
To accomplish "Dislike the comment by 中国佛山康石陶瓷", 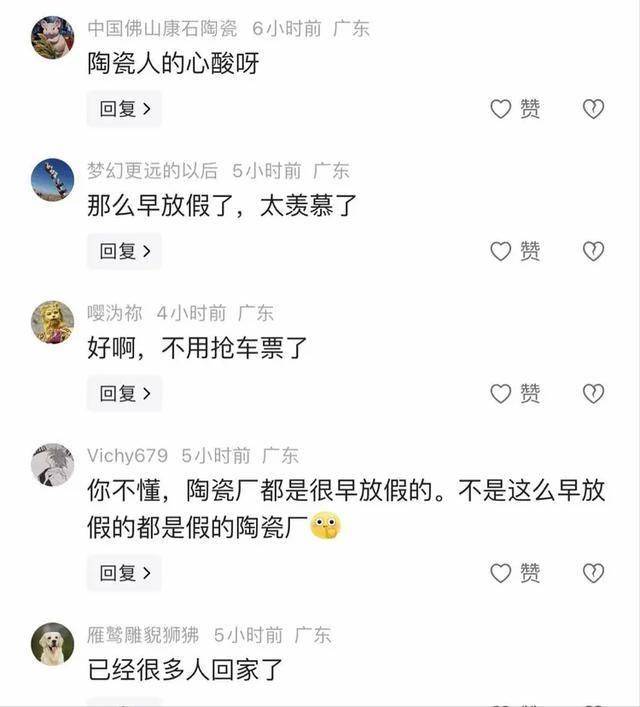I will point(593,109).
